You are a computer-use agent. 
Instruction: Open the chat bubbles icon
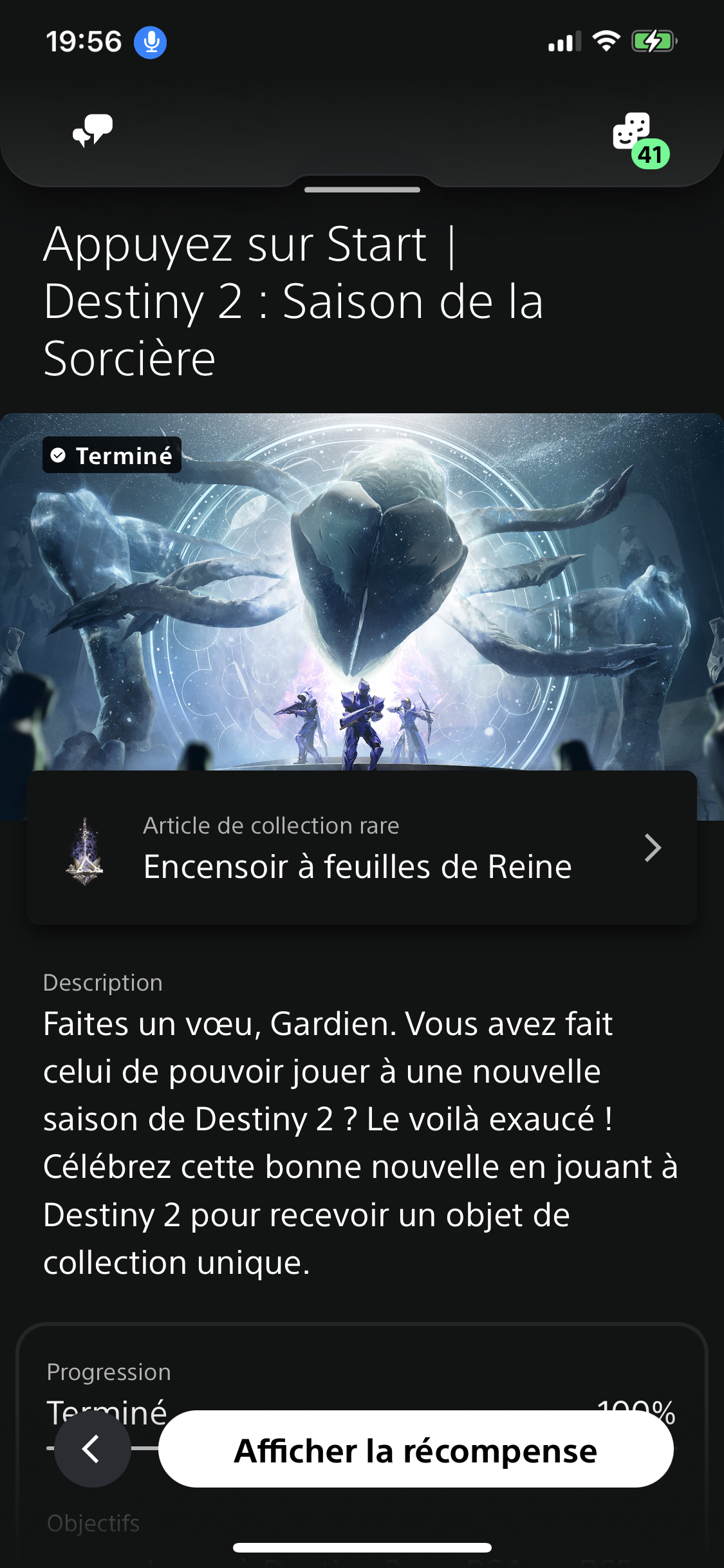pos(93,131)
